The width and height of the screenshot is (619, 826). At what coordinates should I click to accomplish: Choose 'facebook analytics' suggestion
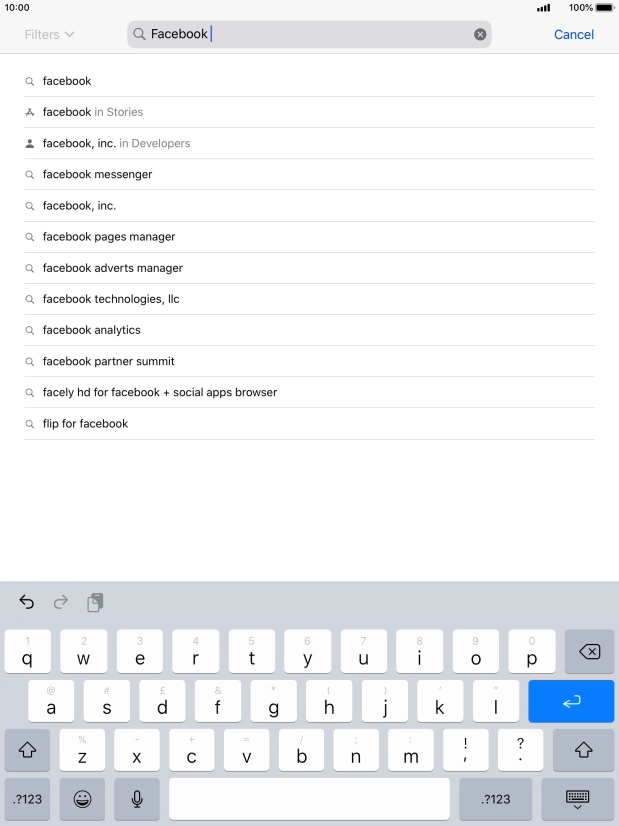(x=91, y=330)
